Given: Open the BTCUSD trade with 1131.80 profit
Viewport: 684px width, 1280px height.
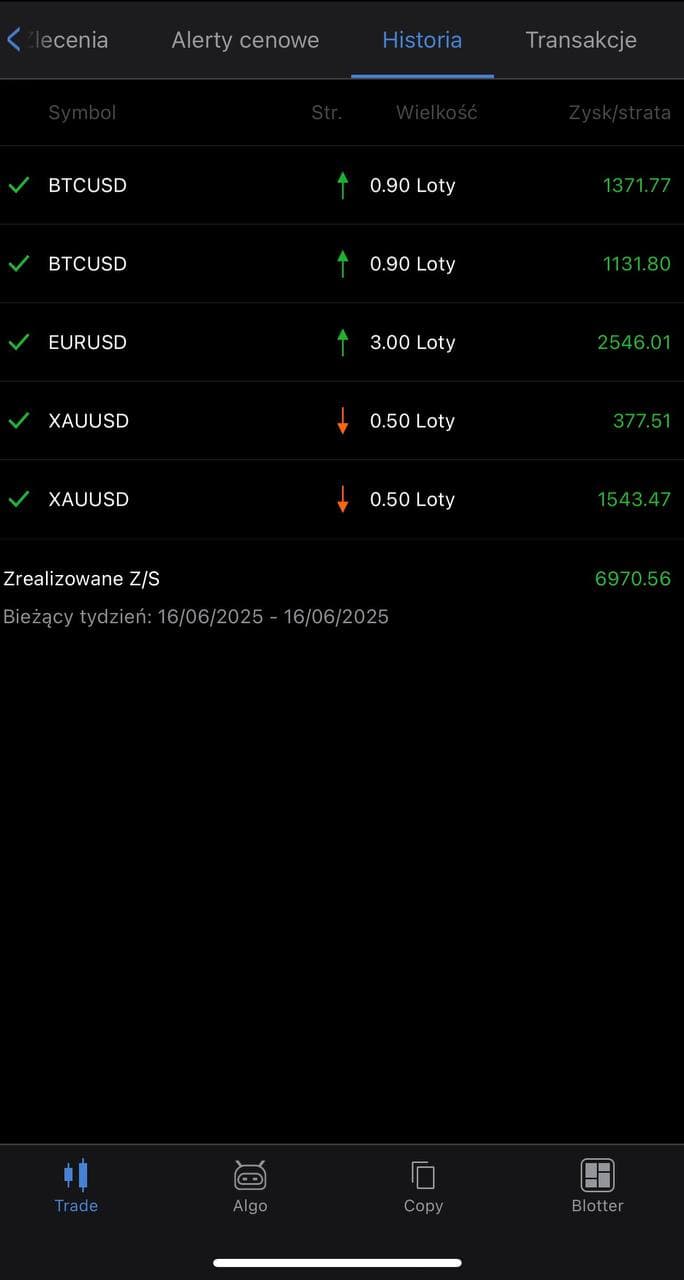Looking at the screenshot, I should 340,264.
